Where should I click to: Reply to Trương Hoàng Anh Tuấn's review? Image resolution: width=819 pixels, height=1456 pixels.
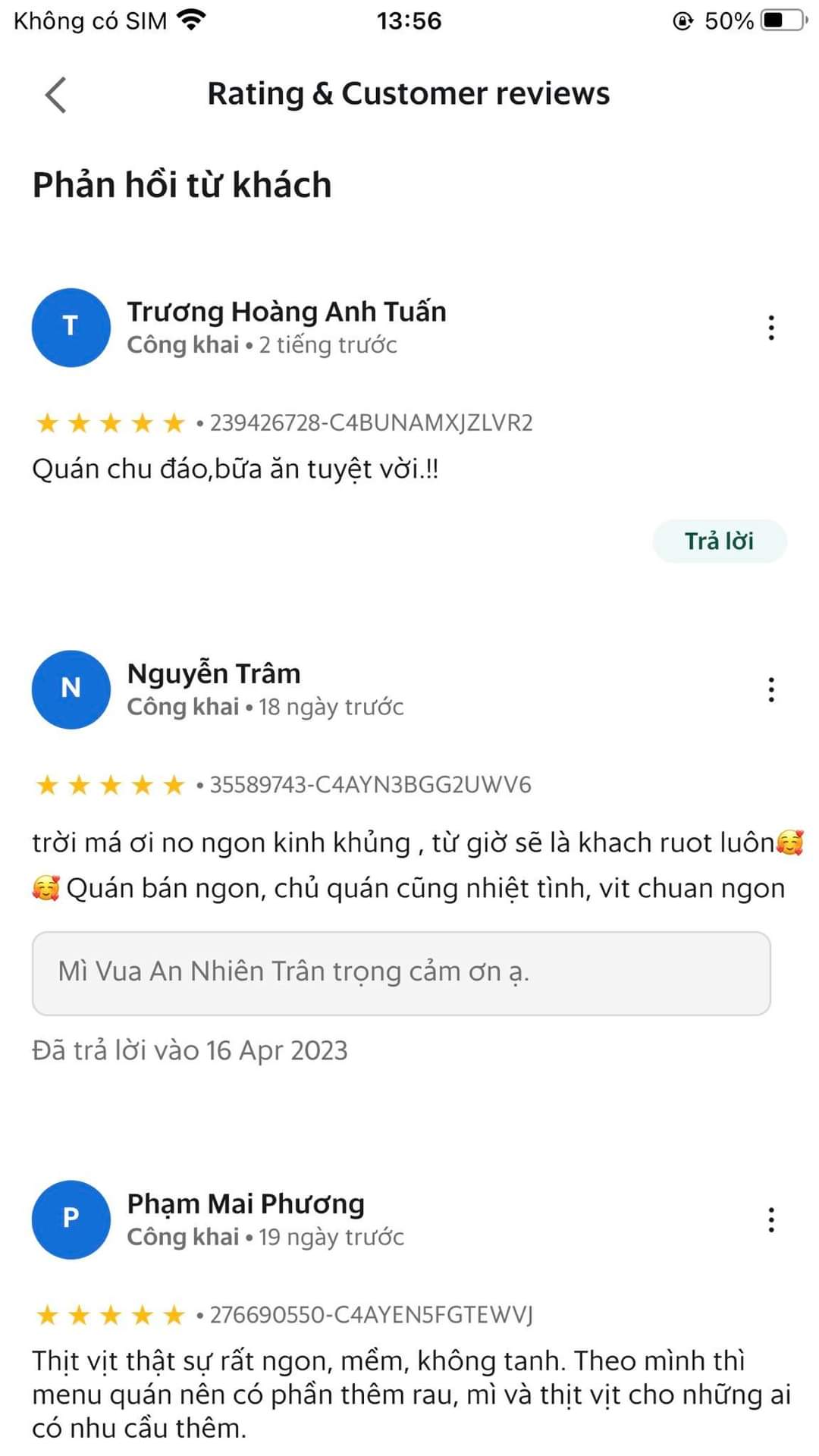coord(719,541)
